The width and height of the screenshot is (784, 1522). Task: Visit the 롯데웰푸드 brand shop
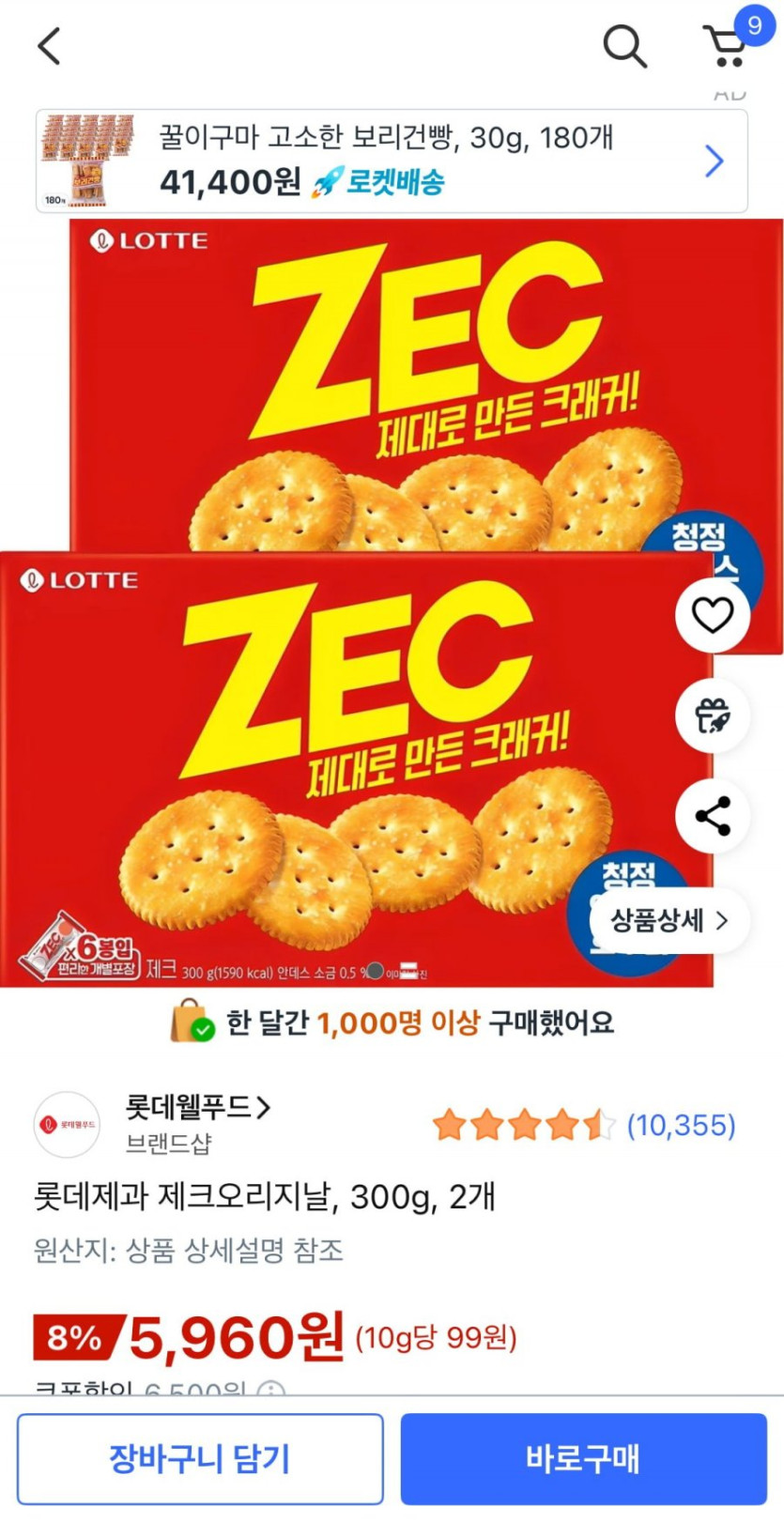[197, 1109]
